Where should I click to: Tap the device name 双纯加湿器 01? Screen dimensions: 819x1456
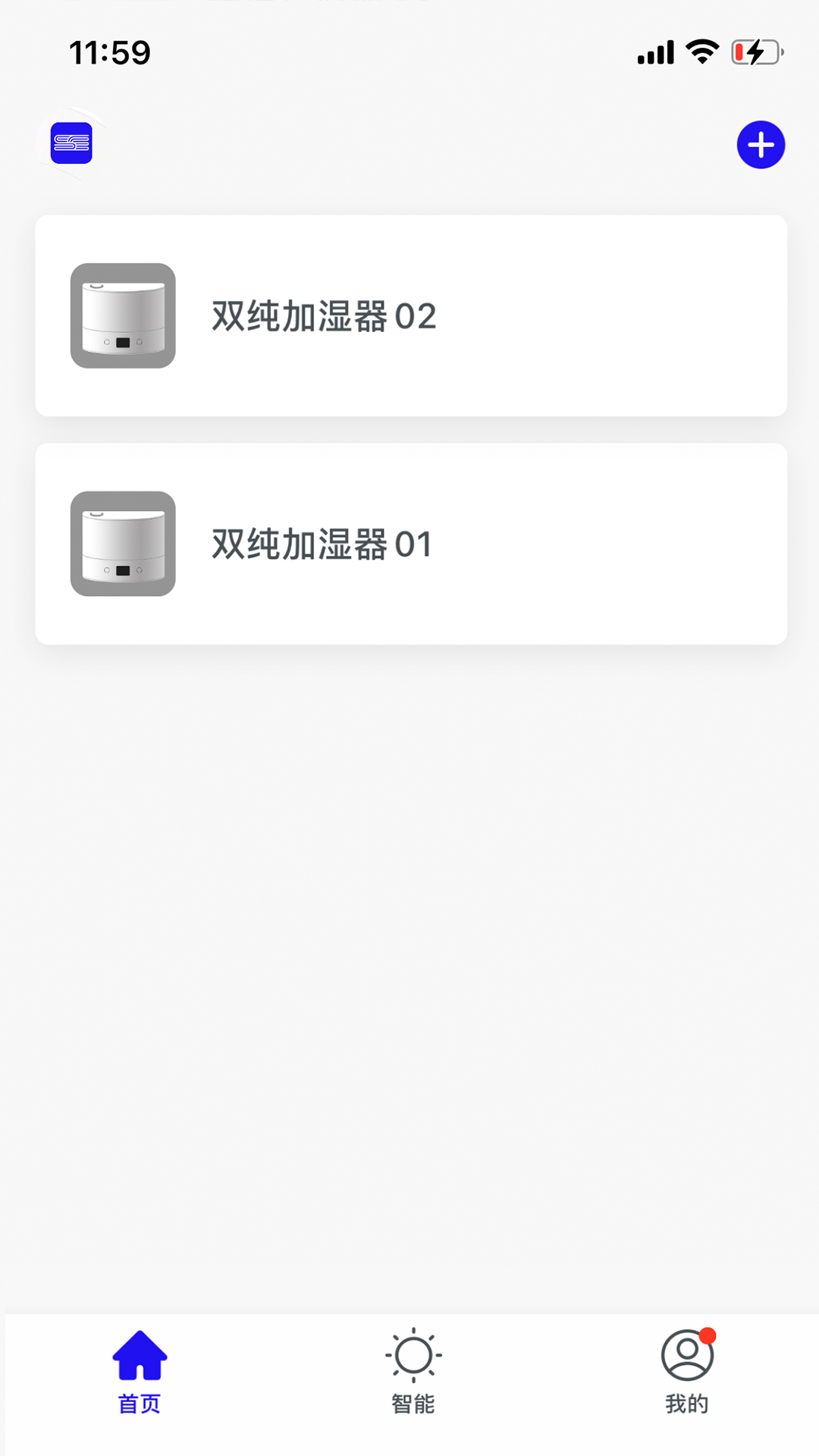pyautogui.click(x=322, y=543)
